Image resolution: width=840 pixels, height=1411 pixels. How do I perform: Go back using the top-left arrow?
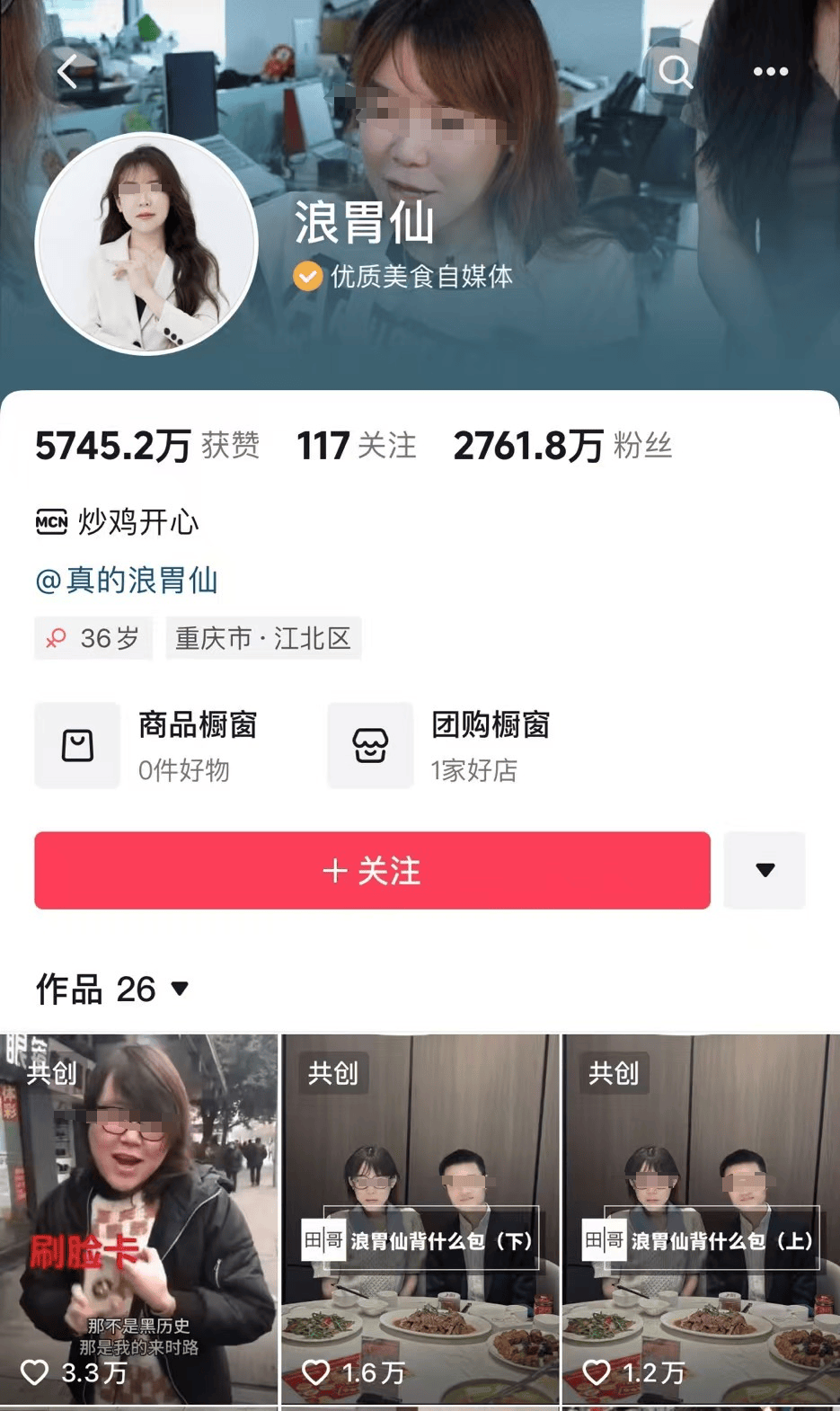tap(67, 71)
